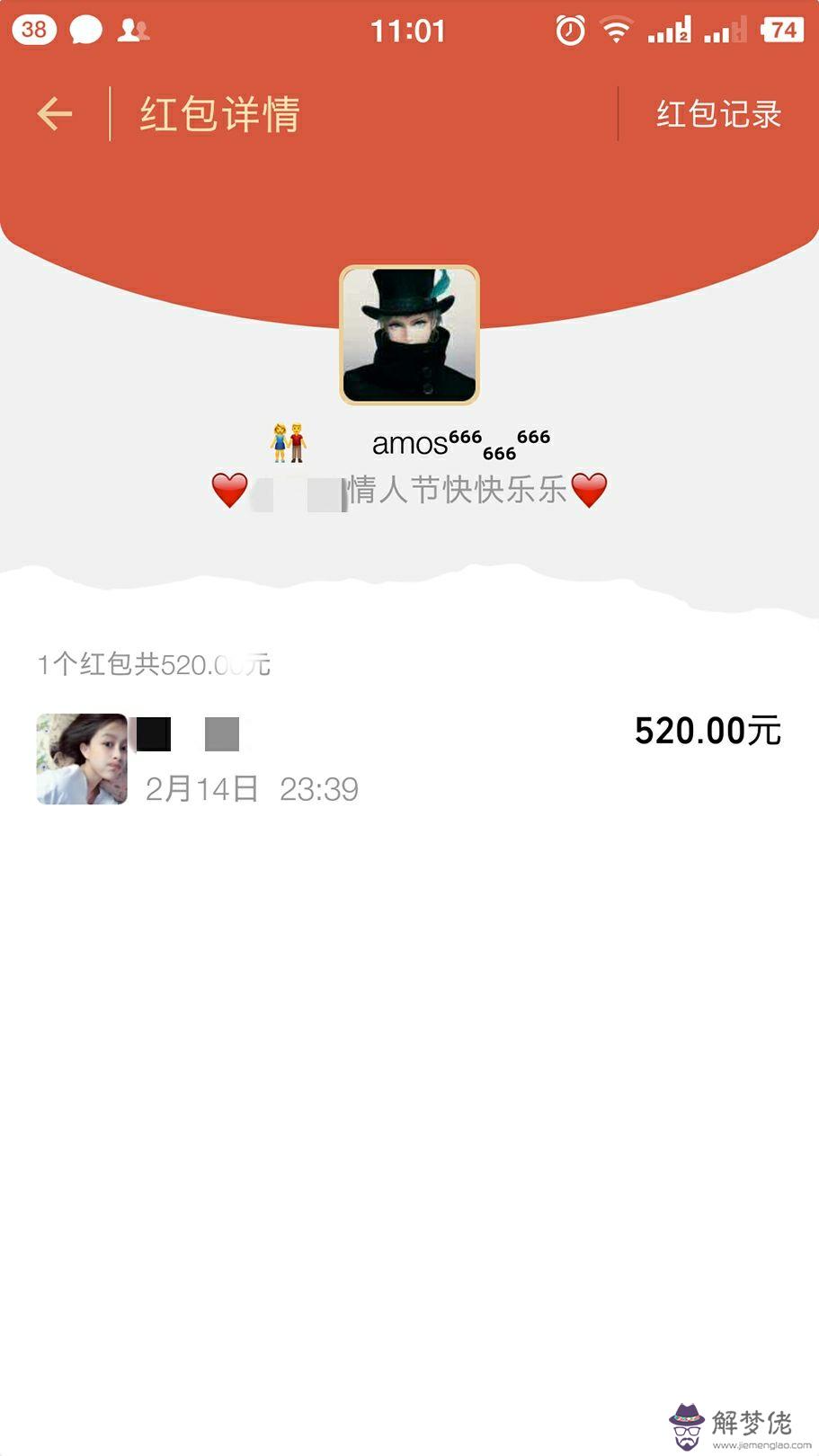Tap the battery indicator showing 74

coord(781,30)
